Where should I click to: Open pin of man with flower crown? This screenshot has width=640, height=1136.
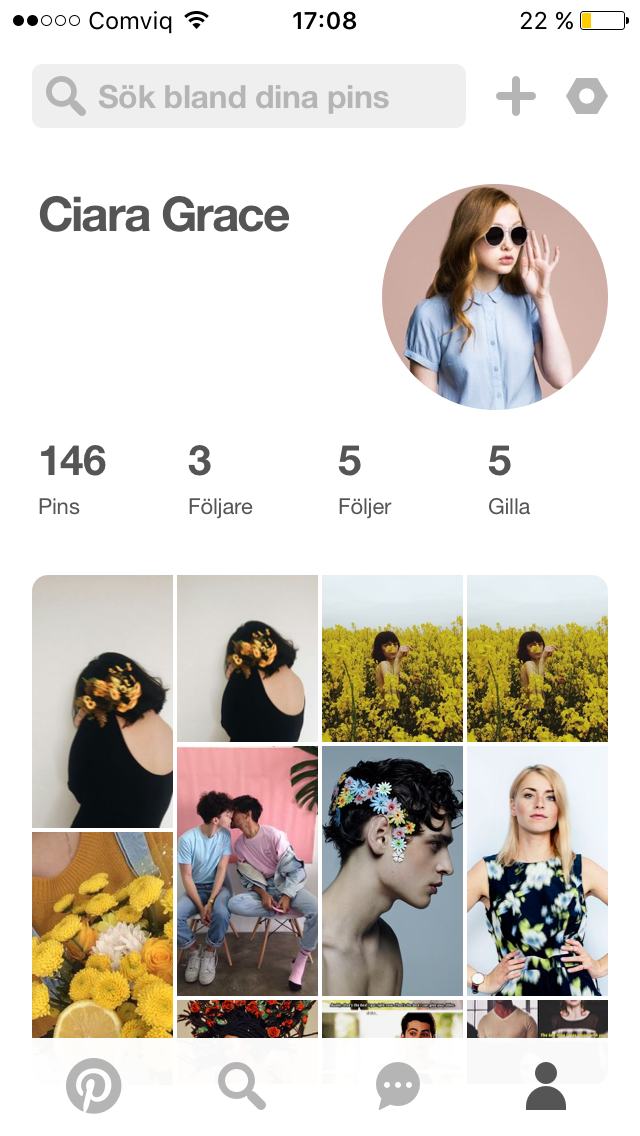392,870
